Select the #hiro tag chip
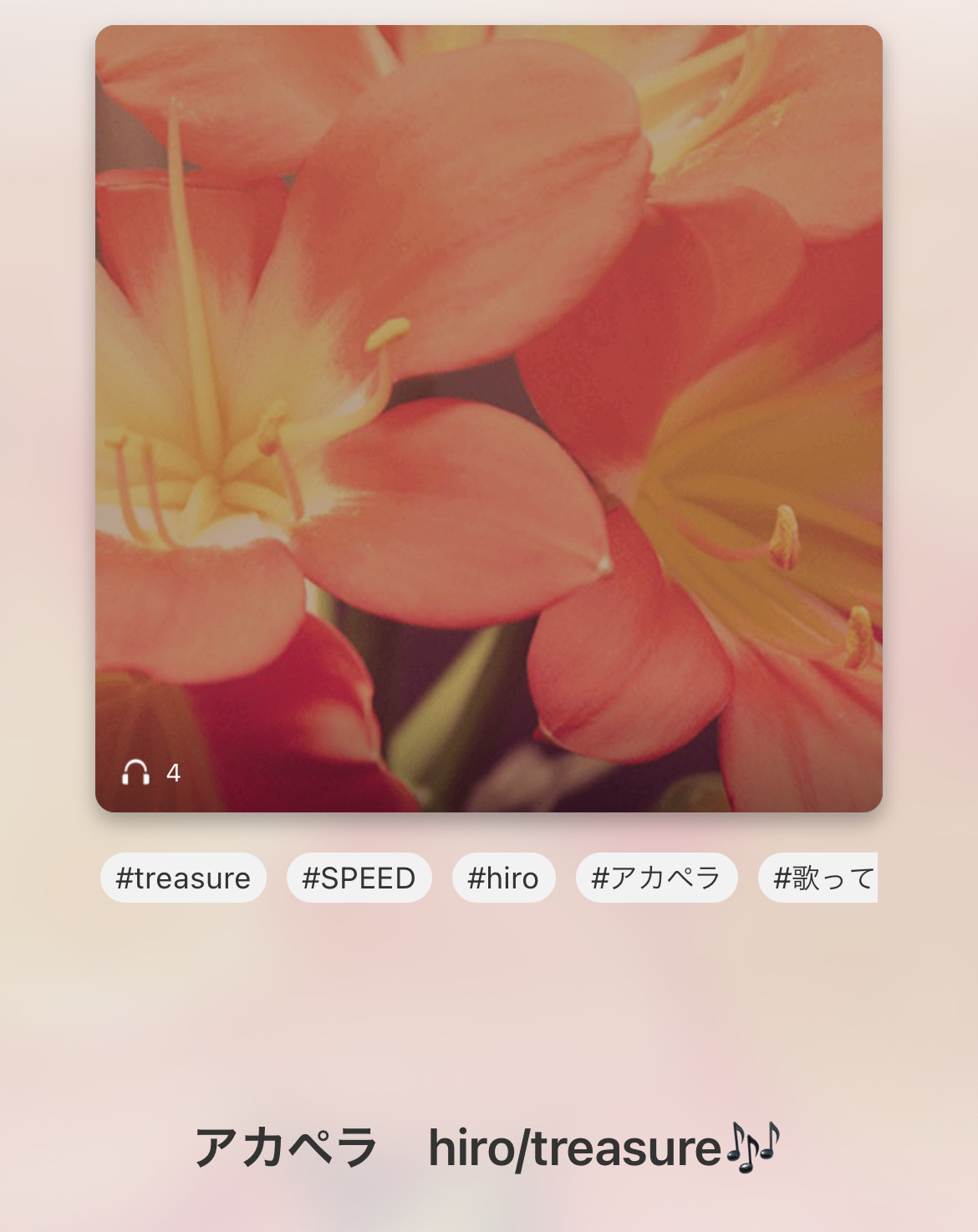978x1232 pixels. point(504,878)
